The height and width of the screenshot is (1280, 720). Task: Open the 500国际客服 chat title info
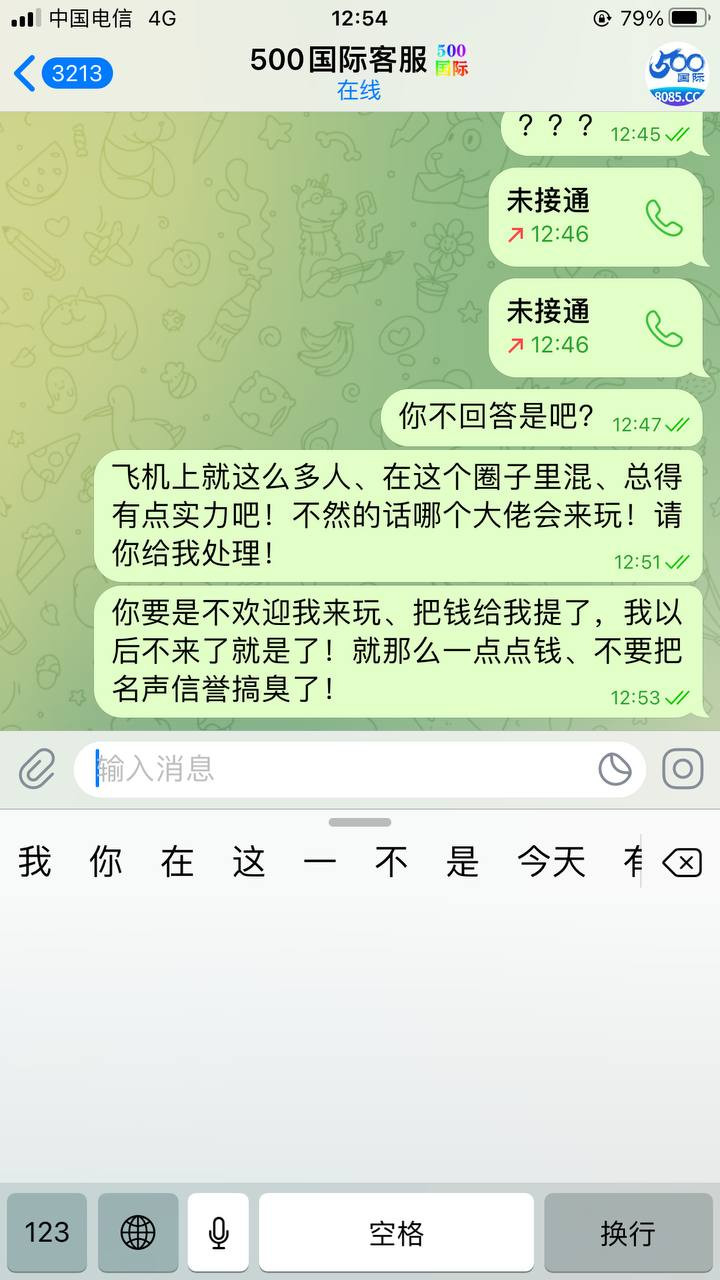(x=358, y=73)
